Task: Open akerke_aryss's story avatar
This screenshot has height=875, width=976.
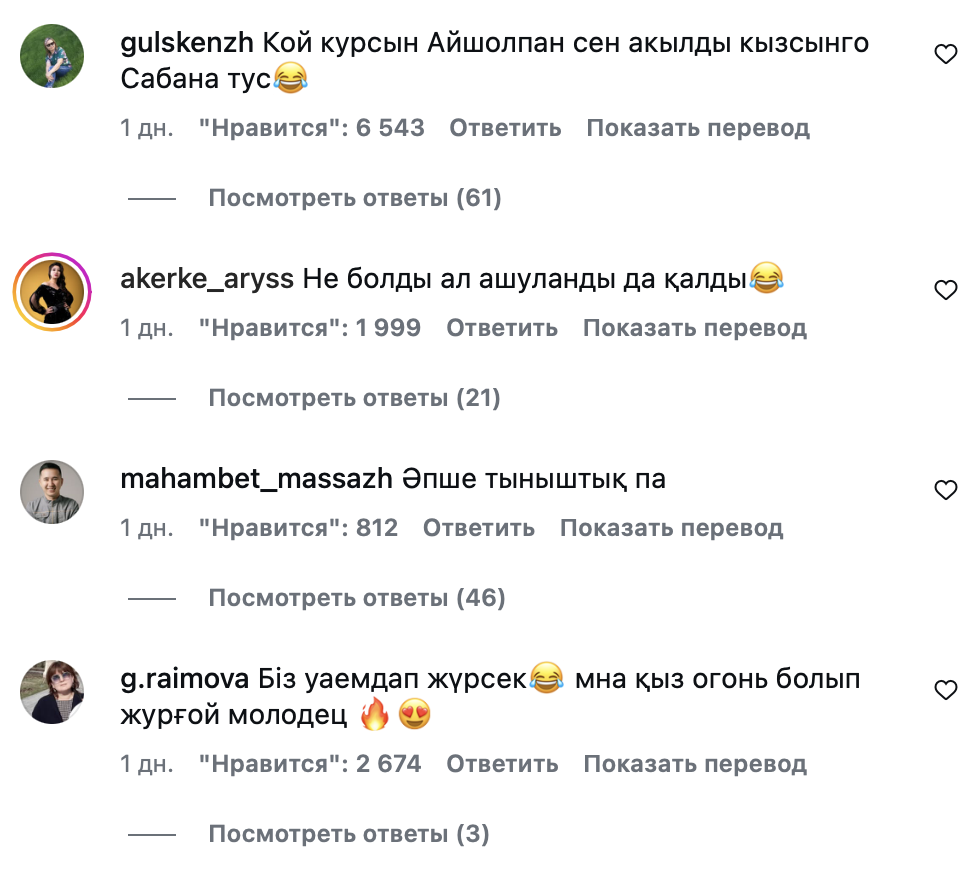Action: (x=52, y=291)
